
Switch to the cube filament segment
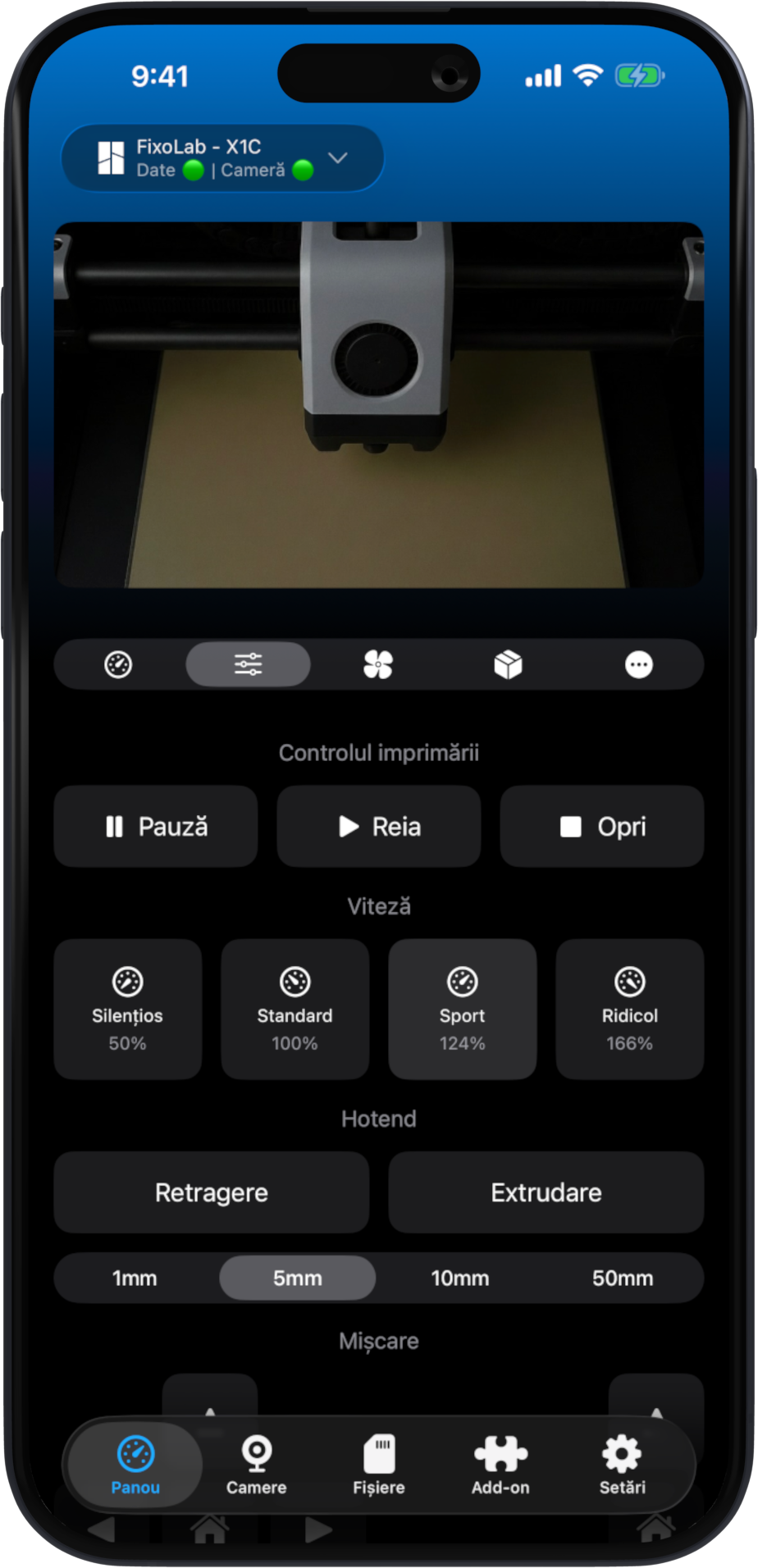point(508,664)
